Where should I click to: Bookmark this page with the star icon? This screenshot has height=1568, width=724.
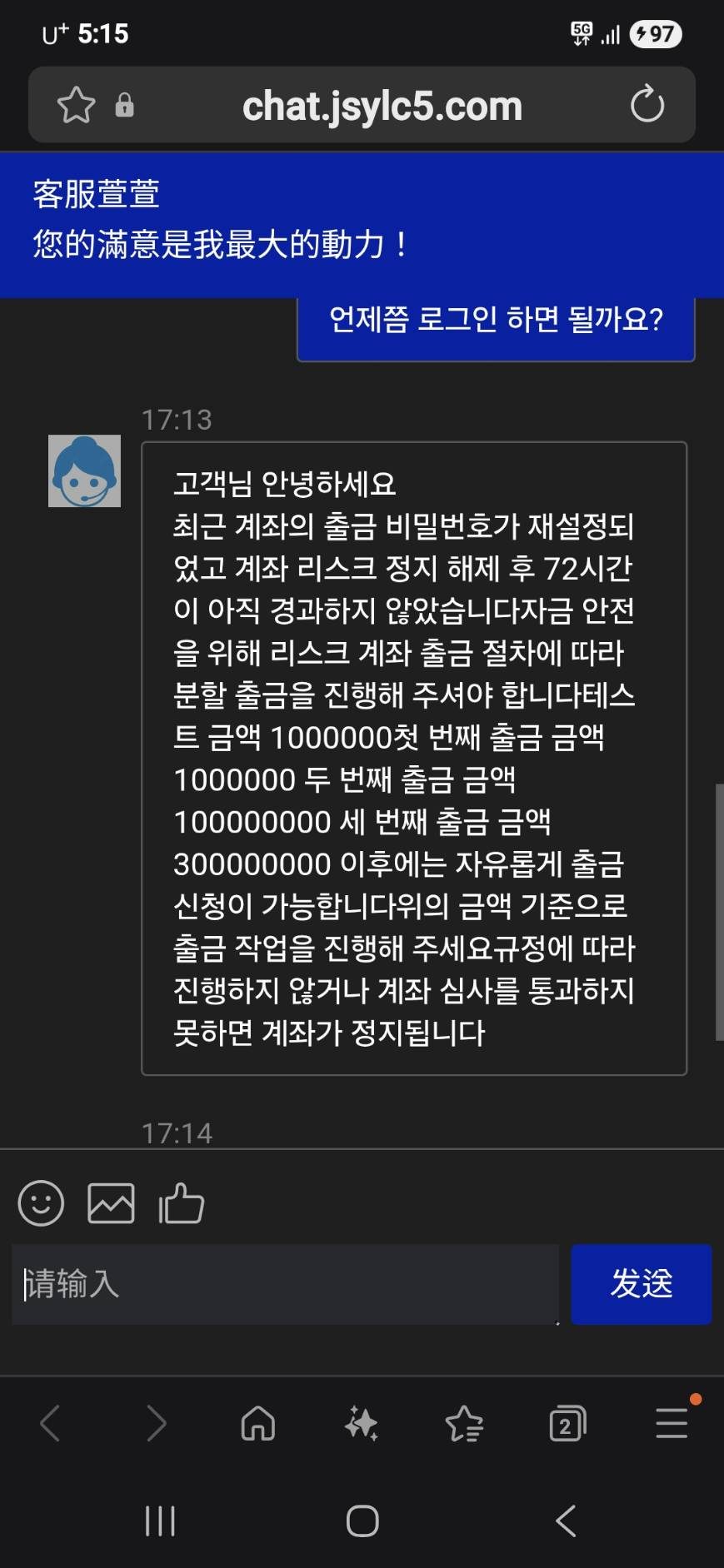(x=76, y=106)
